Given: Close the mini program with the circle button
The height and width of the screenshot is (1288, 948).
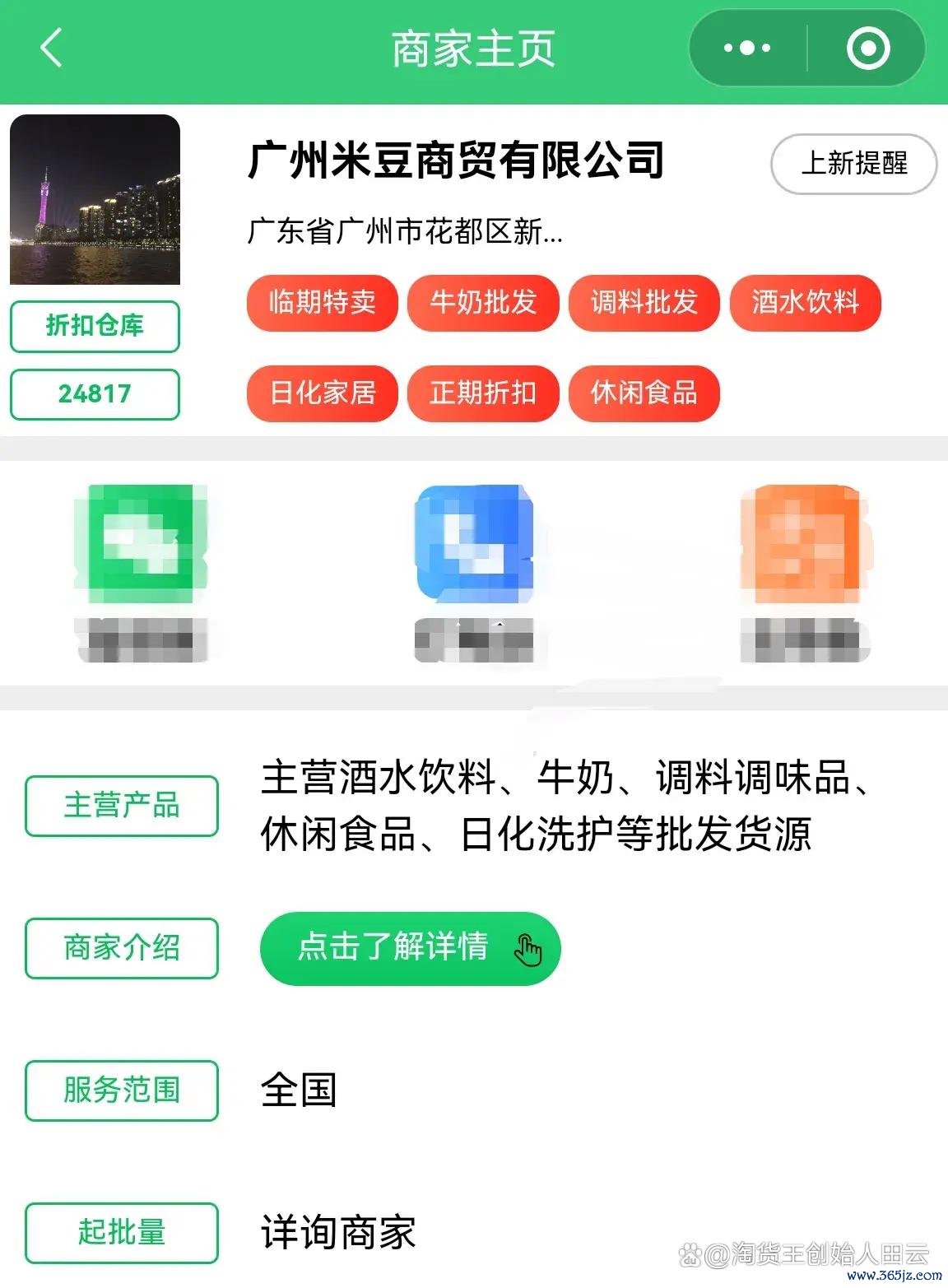Looking at the screenshot, I should coord(867,49).
